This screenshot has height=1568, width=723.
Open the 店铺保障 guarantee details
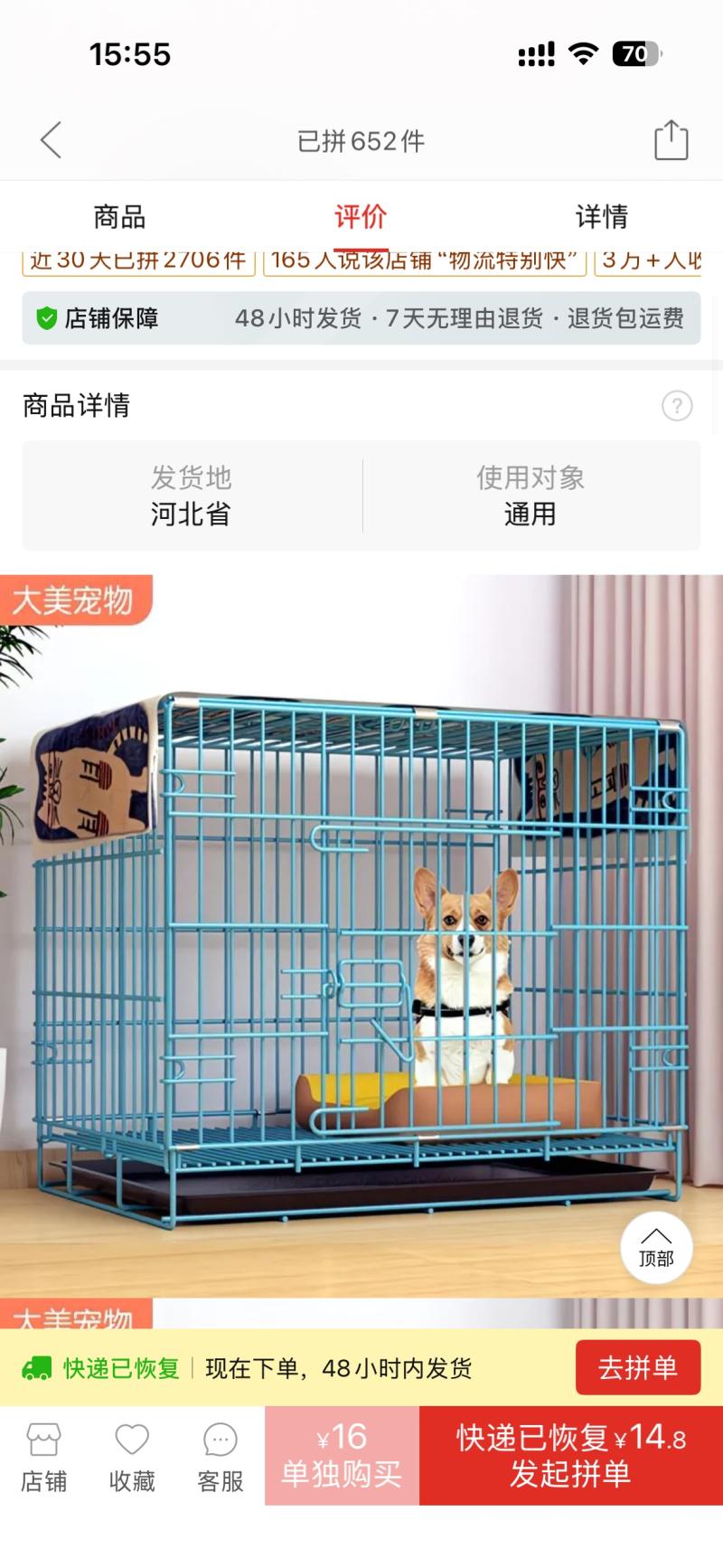point(361,318)
